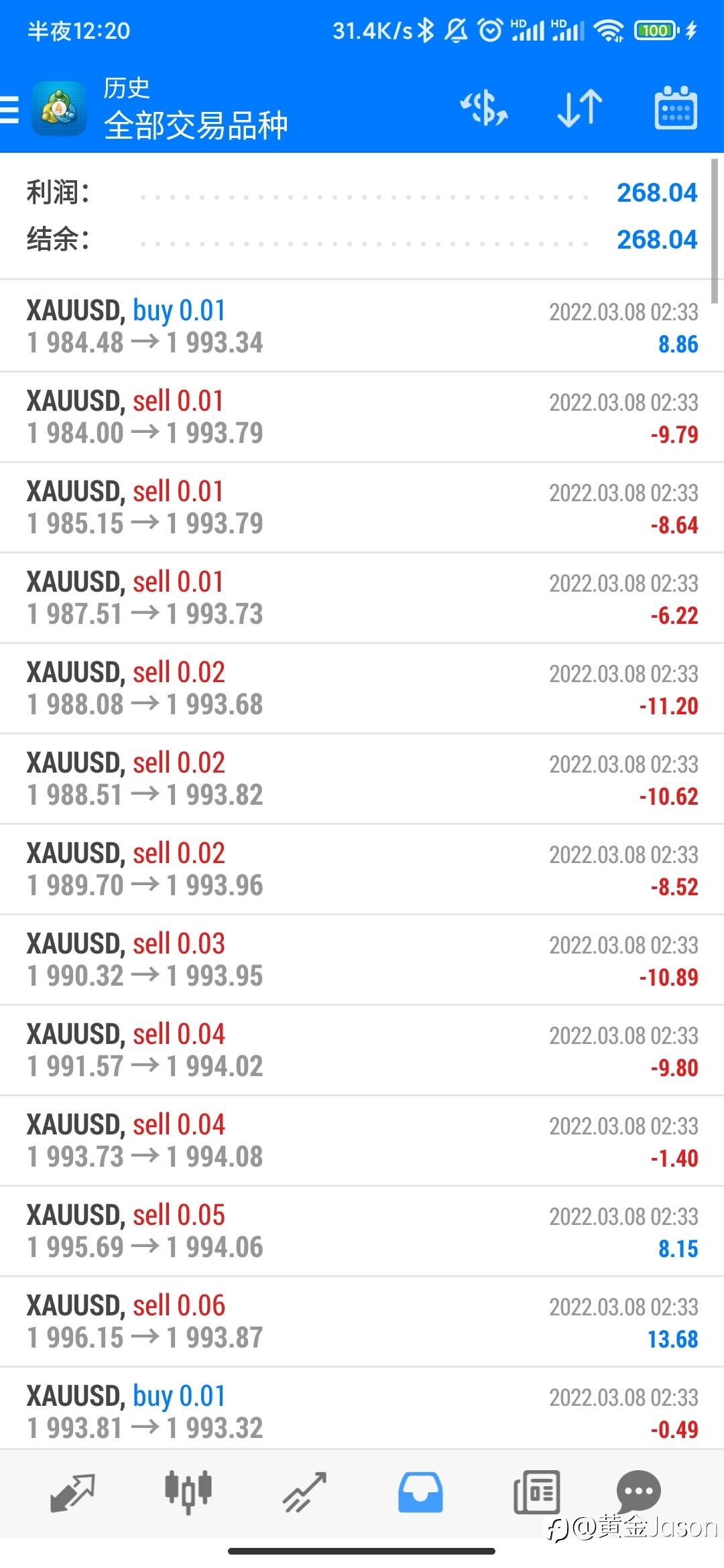This screenshot has height=1568, width=724.
Task: Open the calendar date range picker
Action: tap(675, 107)
